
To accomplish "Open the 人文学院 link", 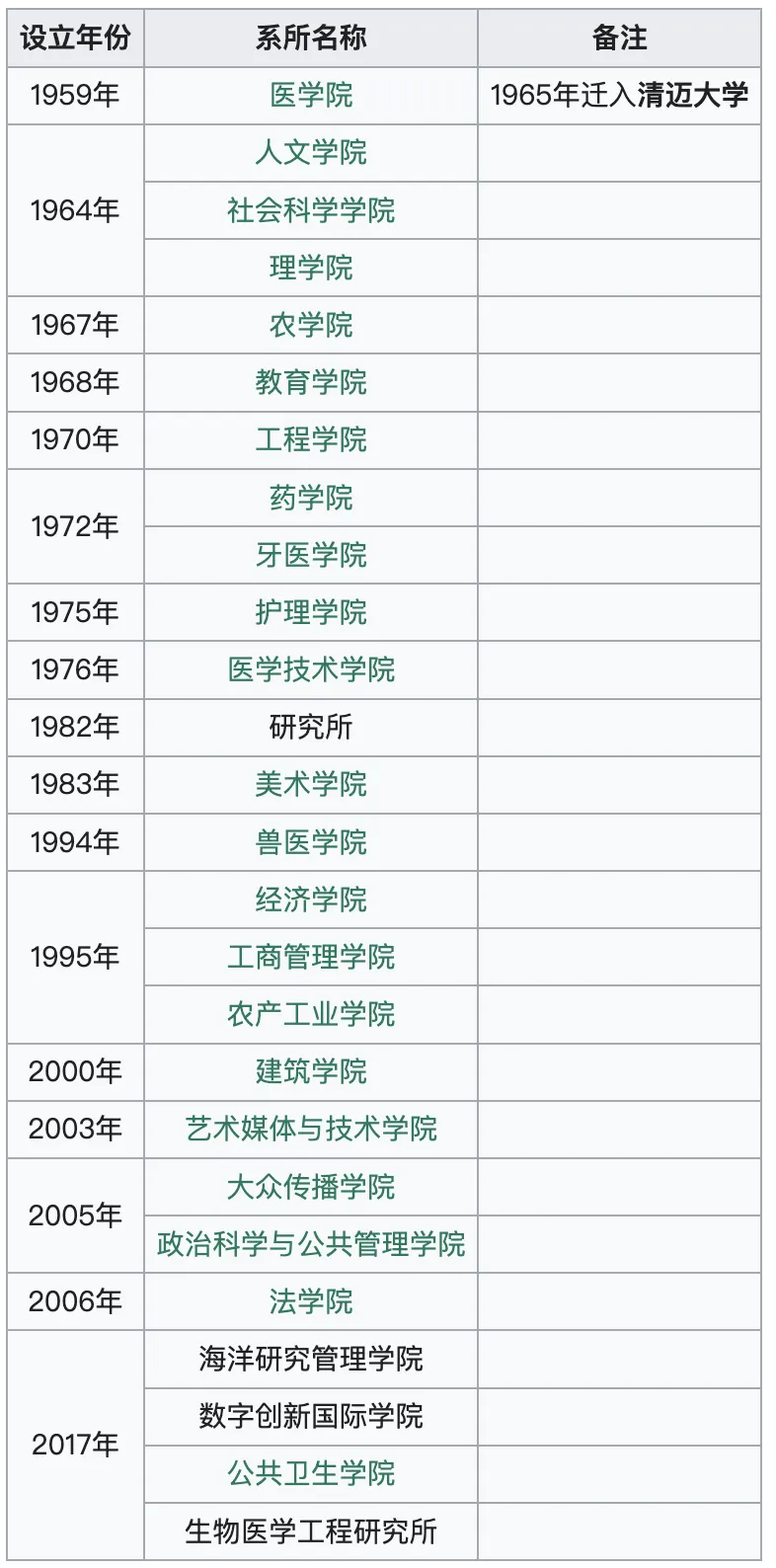I will click(311, 152).
